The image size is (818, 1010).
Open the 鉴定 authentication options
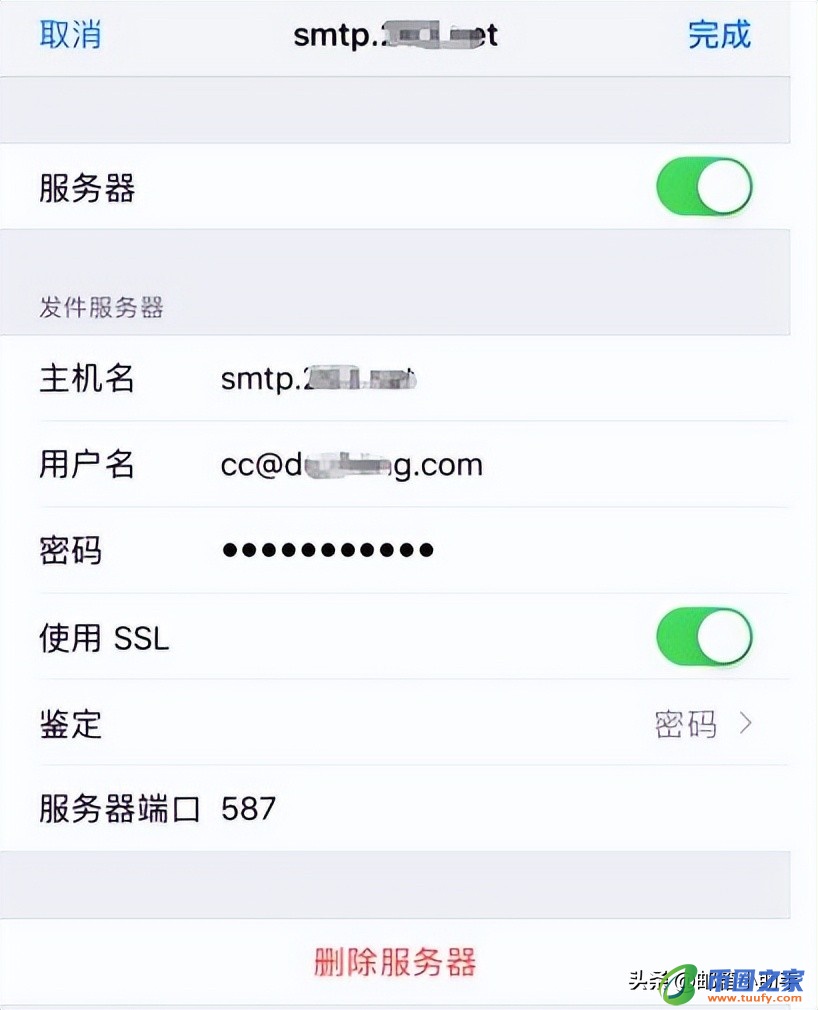point(400,725)
